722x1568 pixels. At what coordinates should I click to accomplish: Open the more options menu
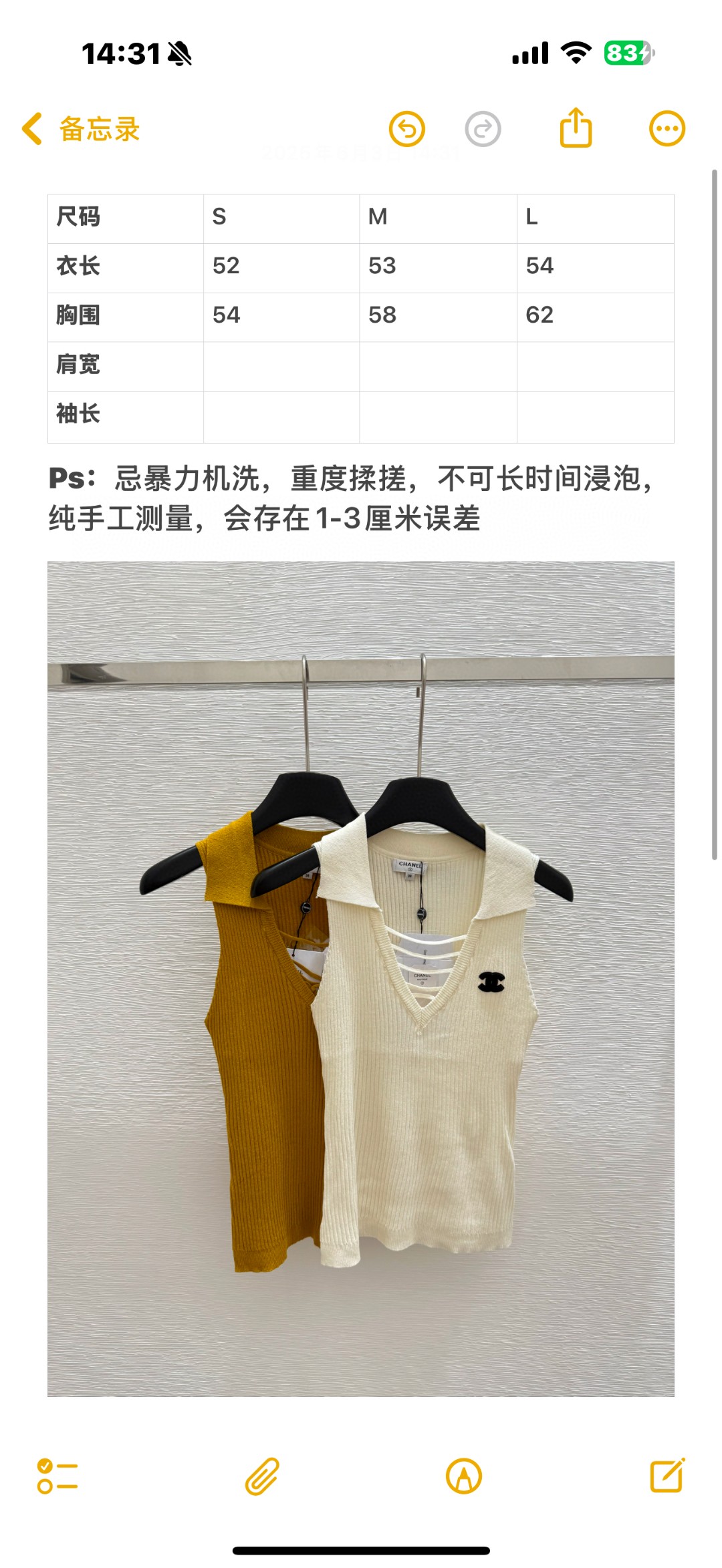click(x=667, y=128)
